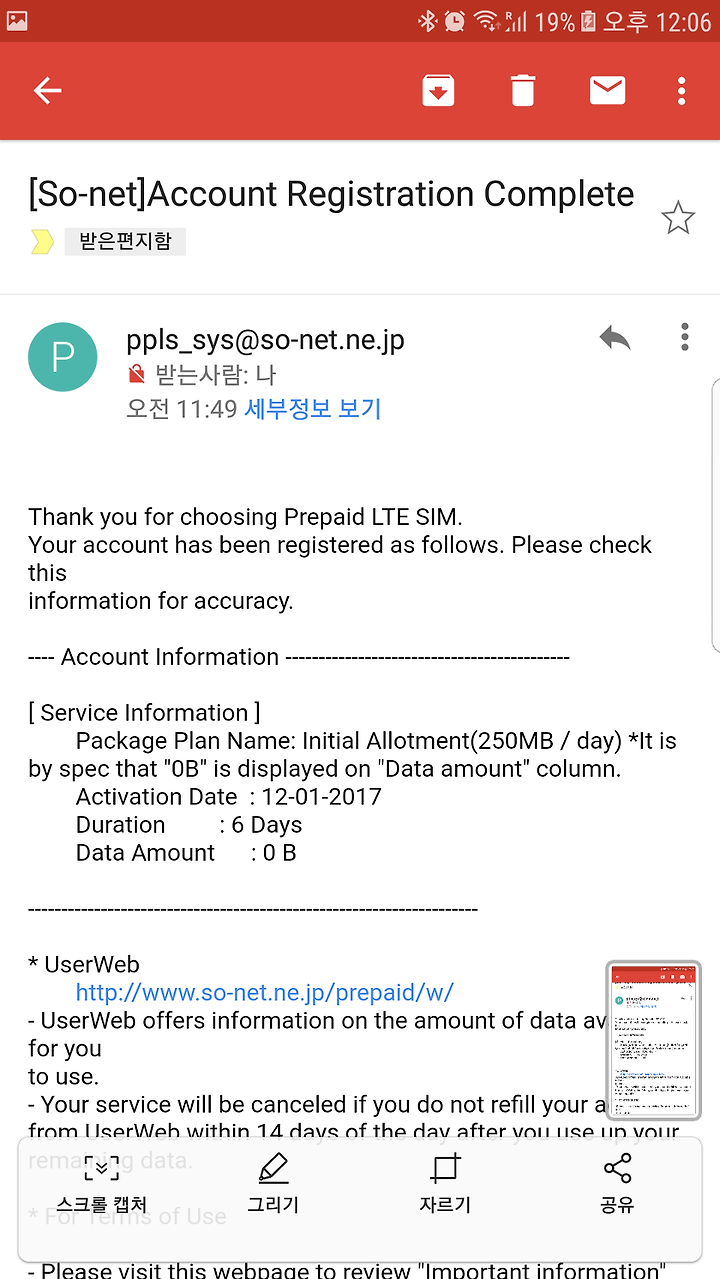Tap the sender avatar P
The height and width of the screenshot is (1279, 720).
point(63,357)
